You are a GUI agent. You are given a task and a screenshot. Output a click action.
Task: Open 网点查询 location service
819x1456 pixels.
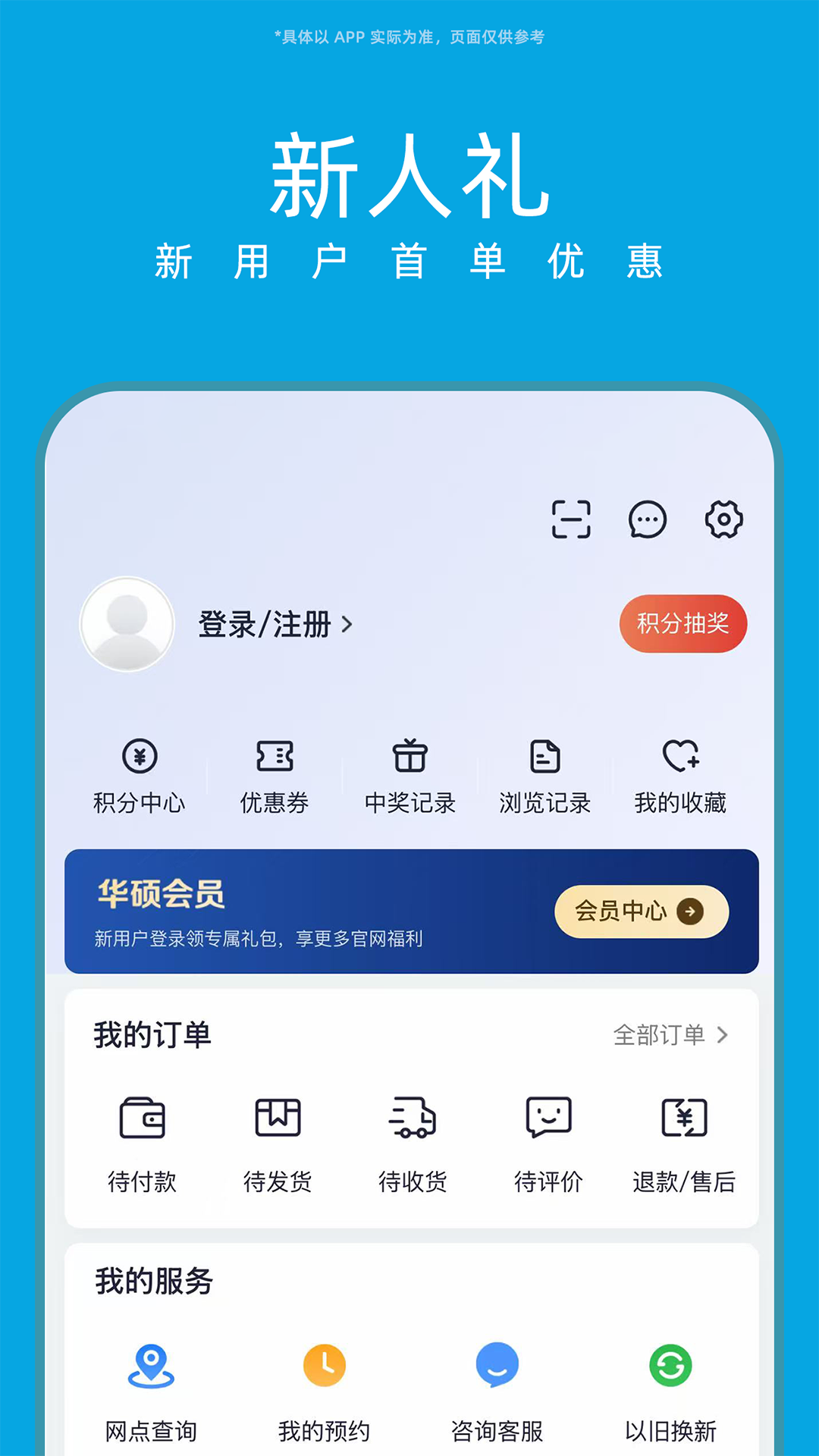(x=151, y=1365)
